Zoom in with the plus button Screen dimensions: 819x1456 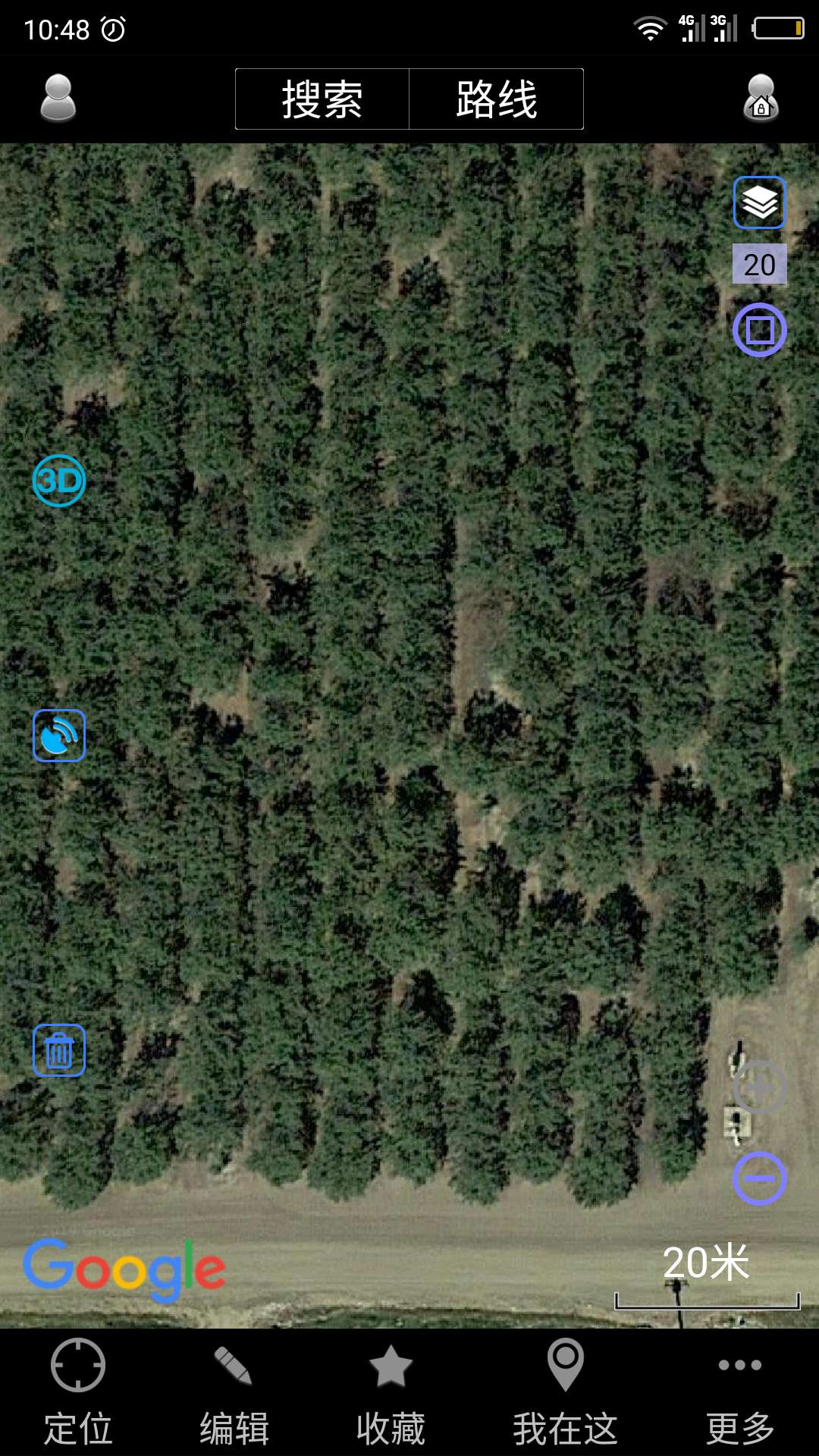click(x=759, y=1088)
